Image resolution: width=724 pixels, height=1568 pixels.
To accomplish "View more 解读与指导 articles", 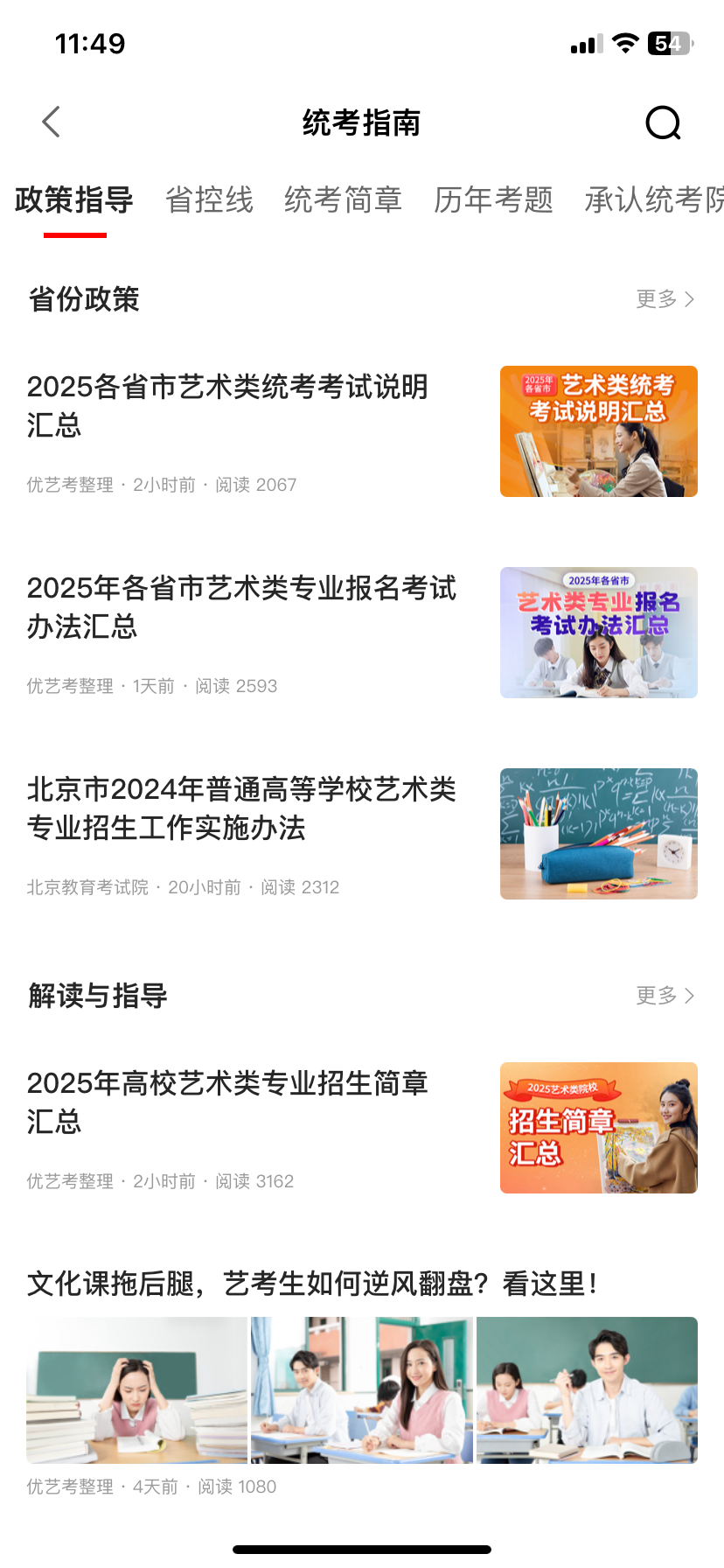I will click(x=665, y=996).
